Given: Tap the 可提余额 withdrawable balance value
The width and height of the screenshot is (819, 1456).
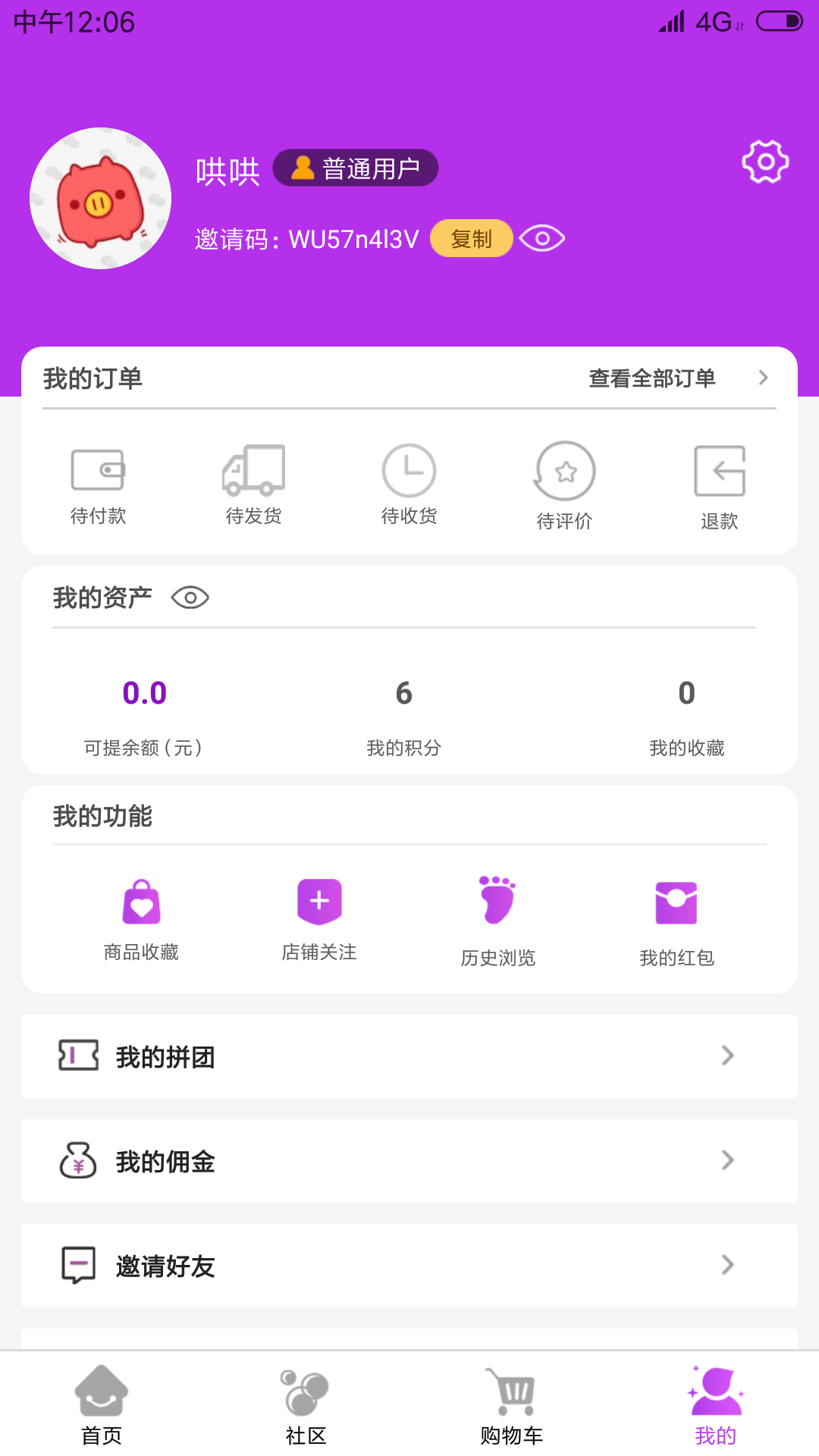Looking at the screenshot, I should pyautogui.click(x=145, y=693).
